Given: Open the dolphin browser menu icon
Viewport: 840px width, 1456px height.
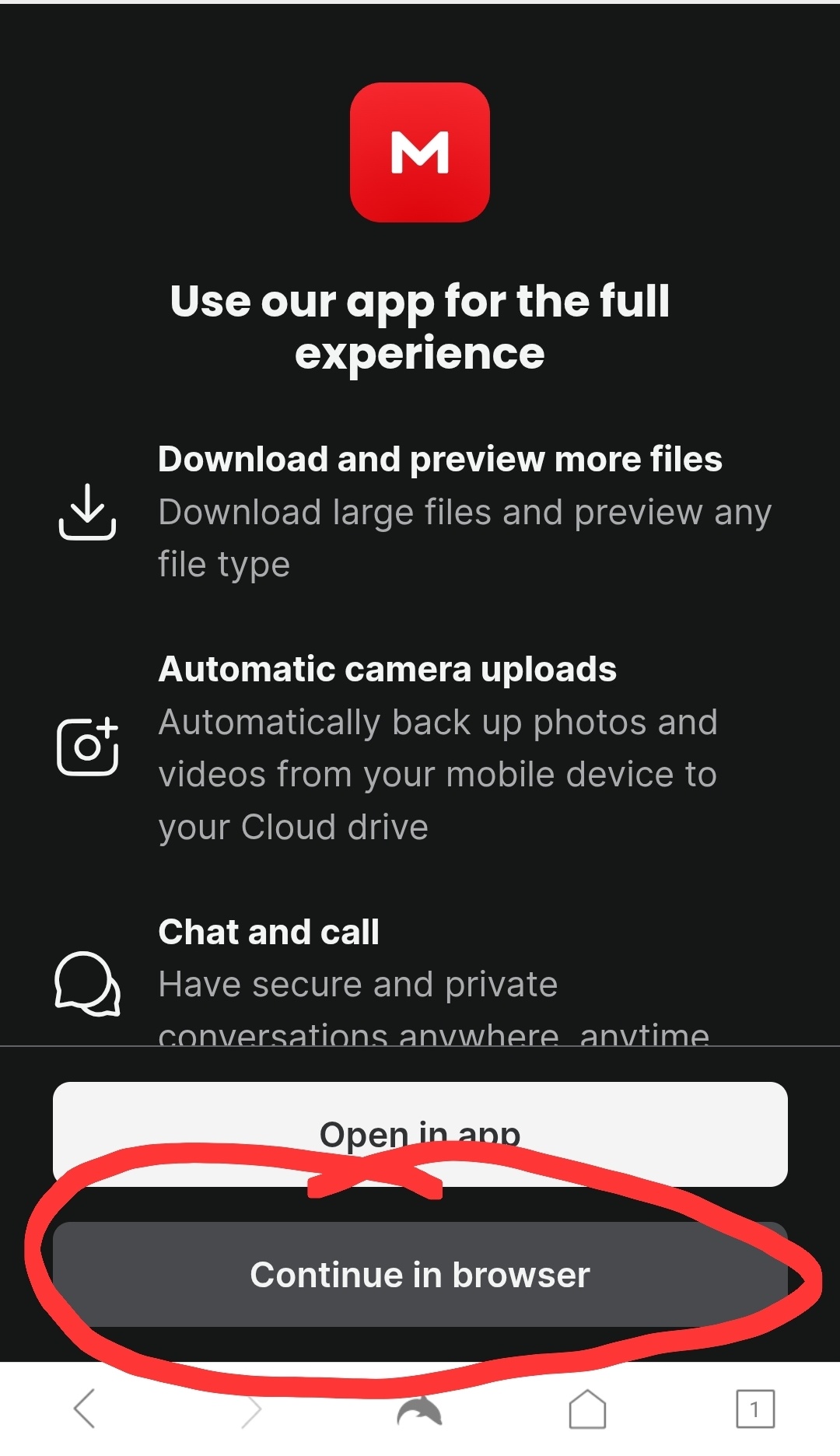Looking at the screenshot, I should click(x=419, y=1410).
